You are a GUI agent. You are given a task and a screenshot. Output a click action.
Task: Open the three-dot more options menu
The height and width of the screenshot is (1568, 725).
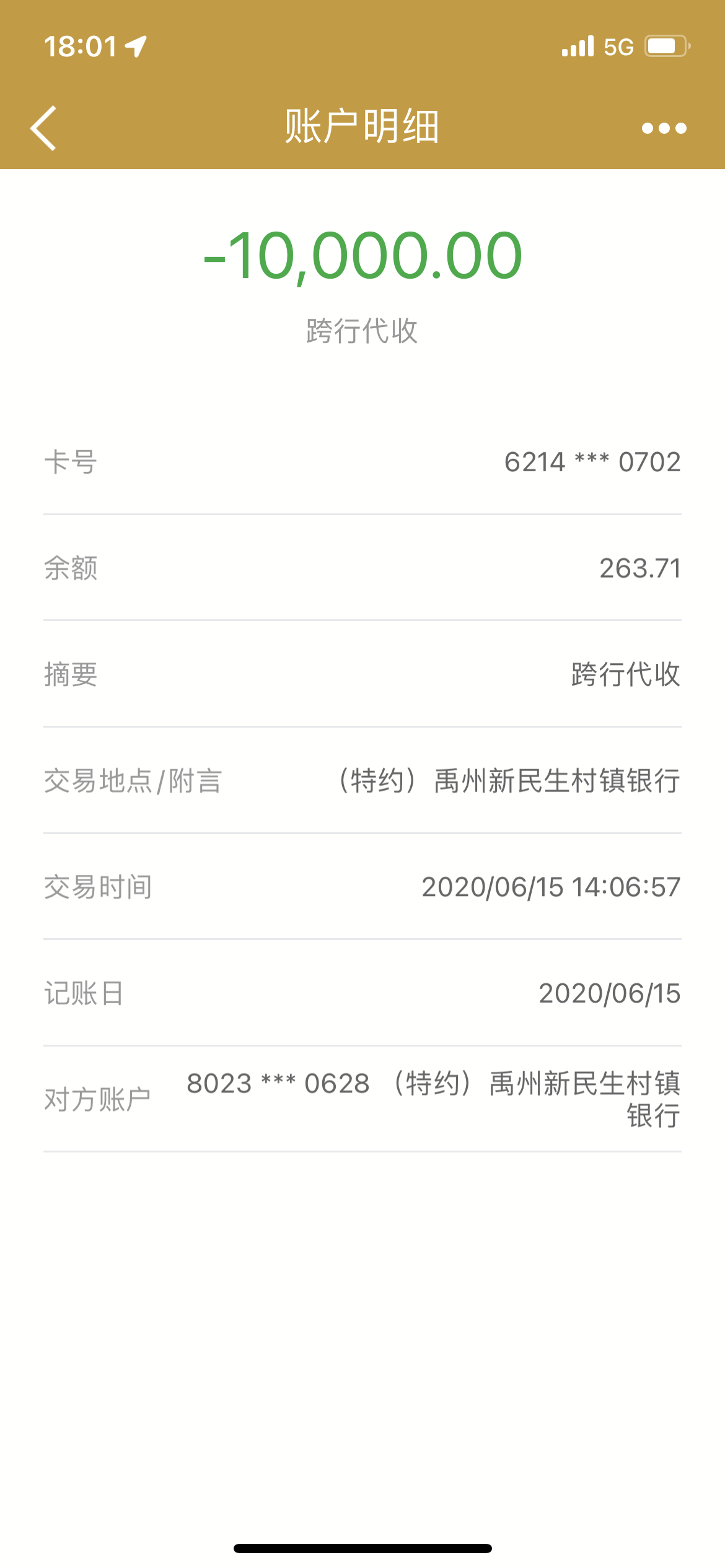[x=664, y=128]
